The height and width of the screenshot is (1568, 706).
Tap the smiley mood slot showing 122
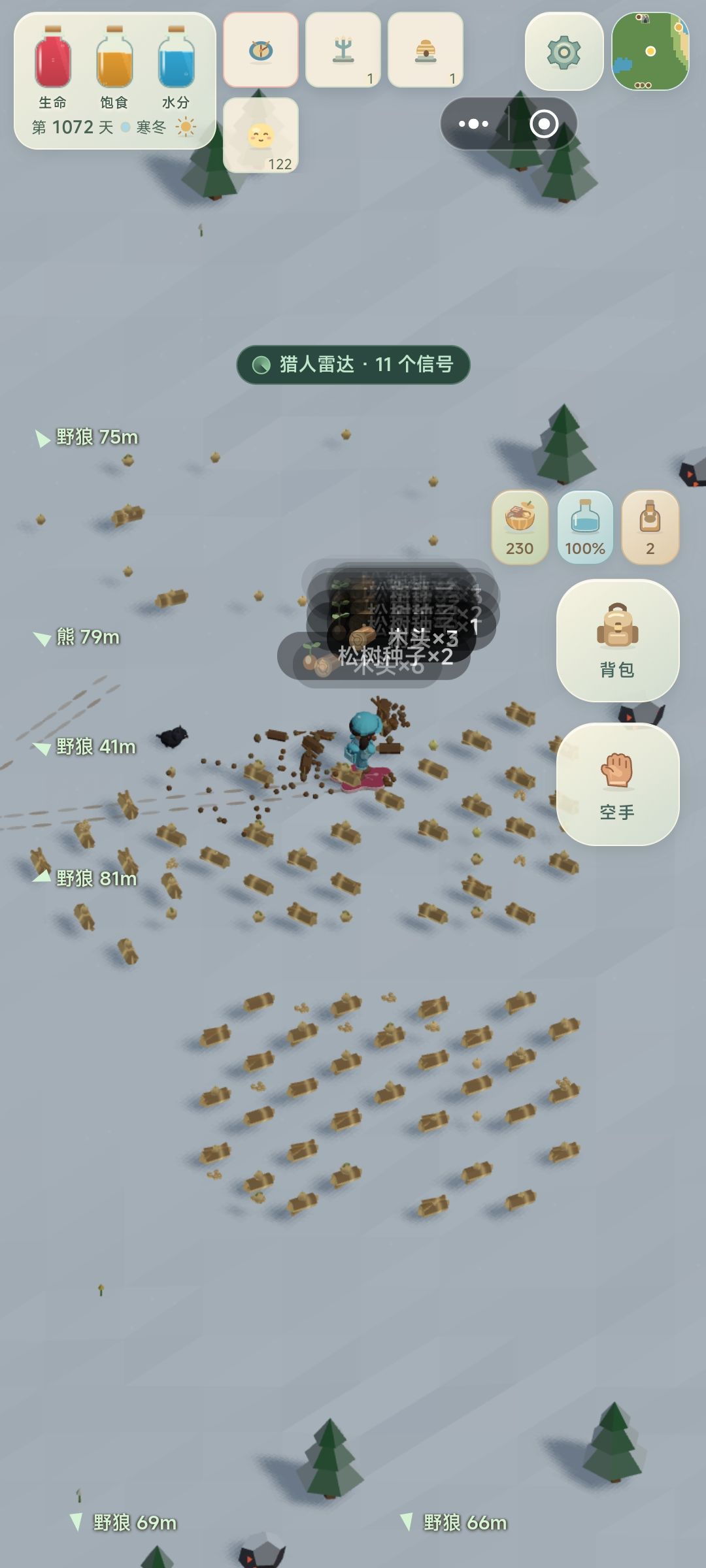(x=261, y=135)
